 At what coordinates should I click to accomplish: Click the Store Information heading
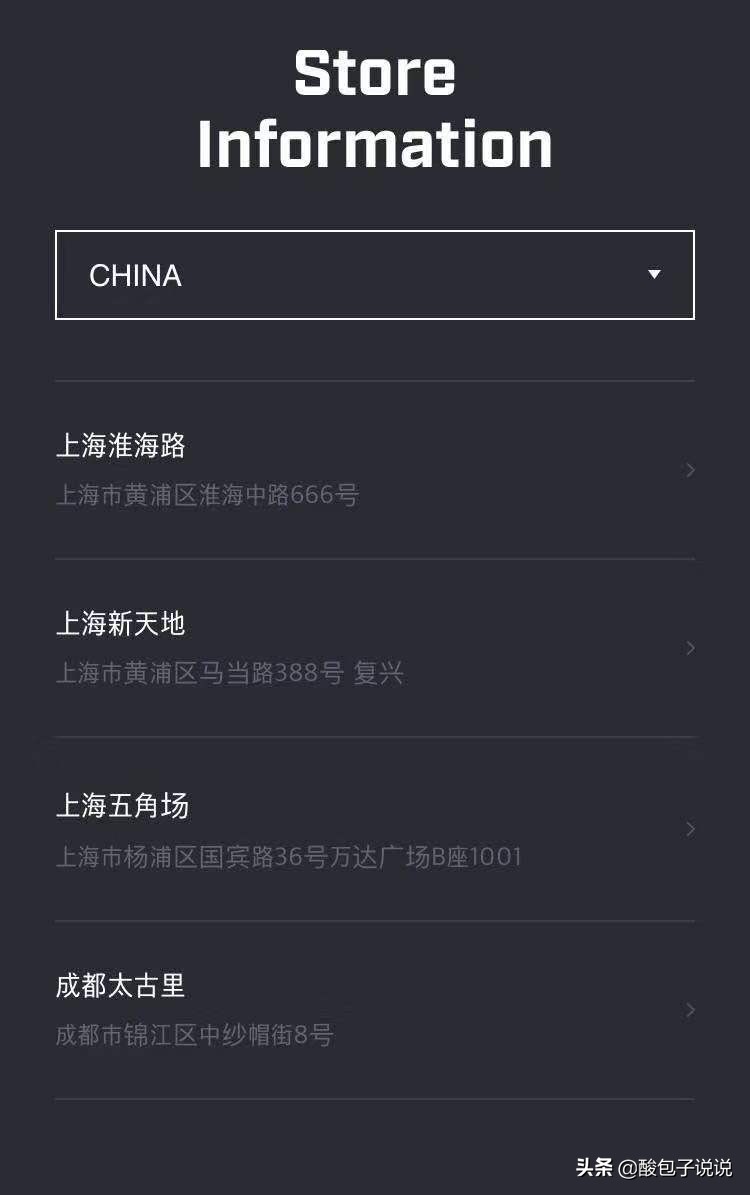click(375, 110)
